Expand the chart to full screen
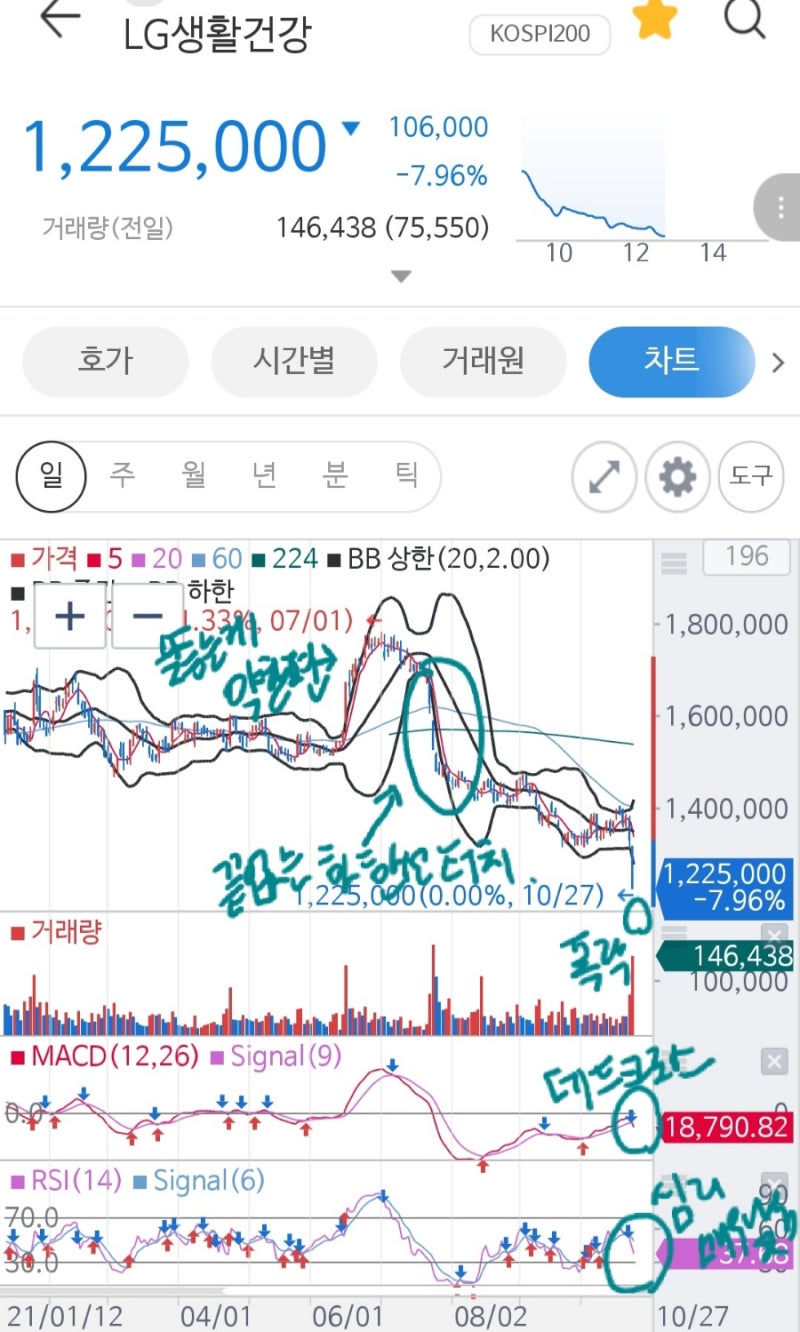Image resolution: width=800 pixels, height=1332 pixels. (x=604, y=477)
